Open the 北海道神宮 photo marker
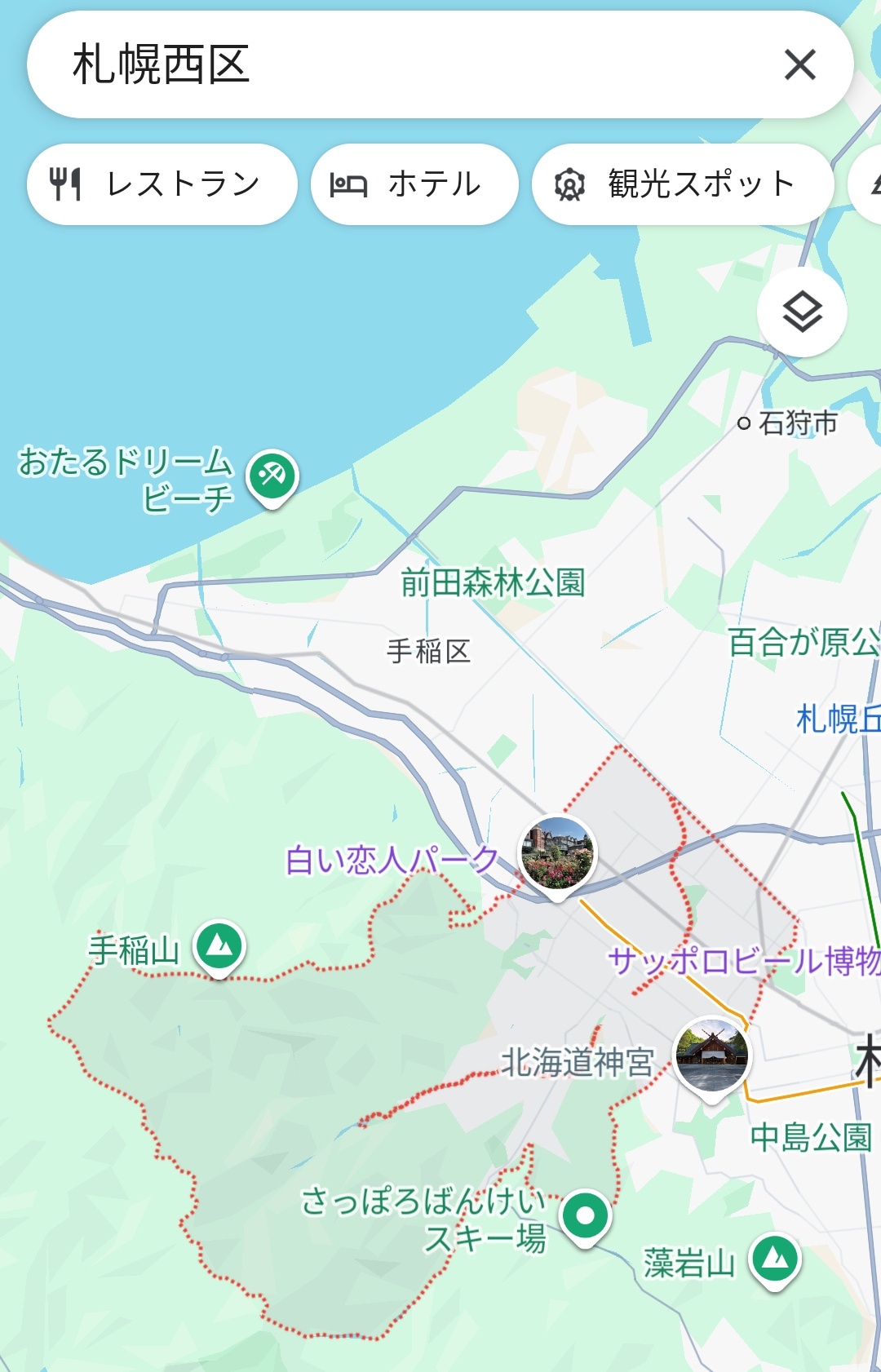 click(712, 1055)
